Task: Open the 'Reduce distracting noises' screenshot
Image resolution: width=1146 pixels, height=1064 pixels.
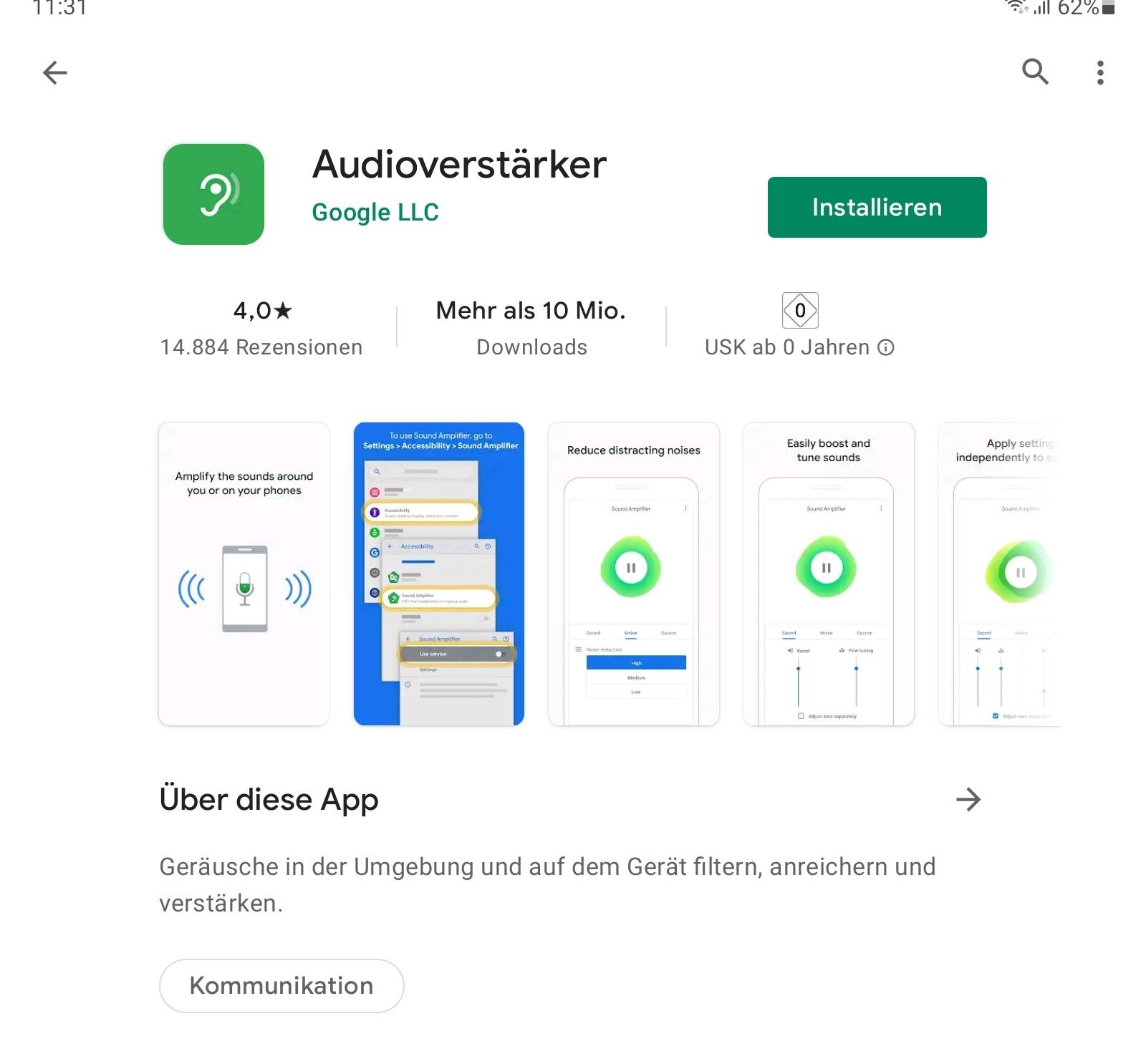Action: tap(634, 574)
